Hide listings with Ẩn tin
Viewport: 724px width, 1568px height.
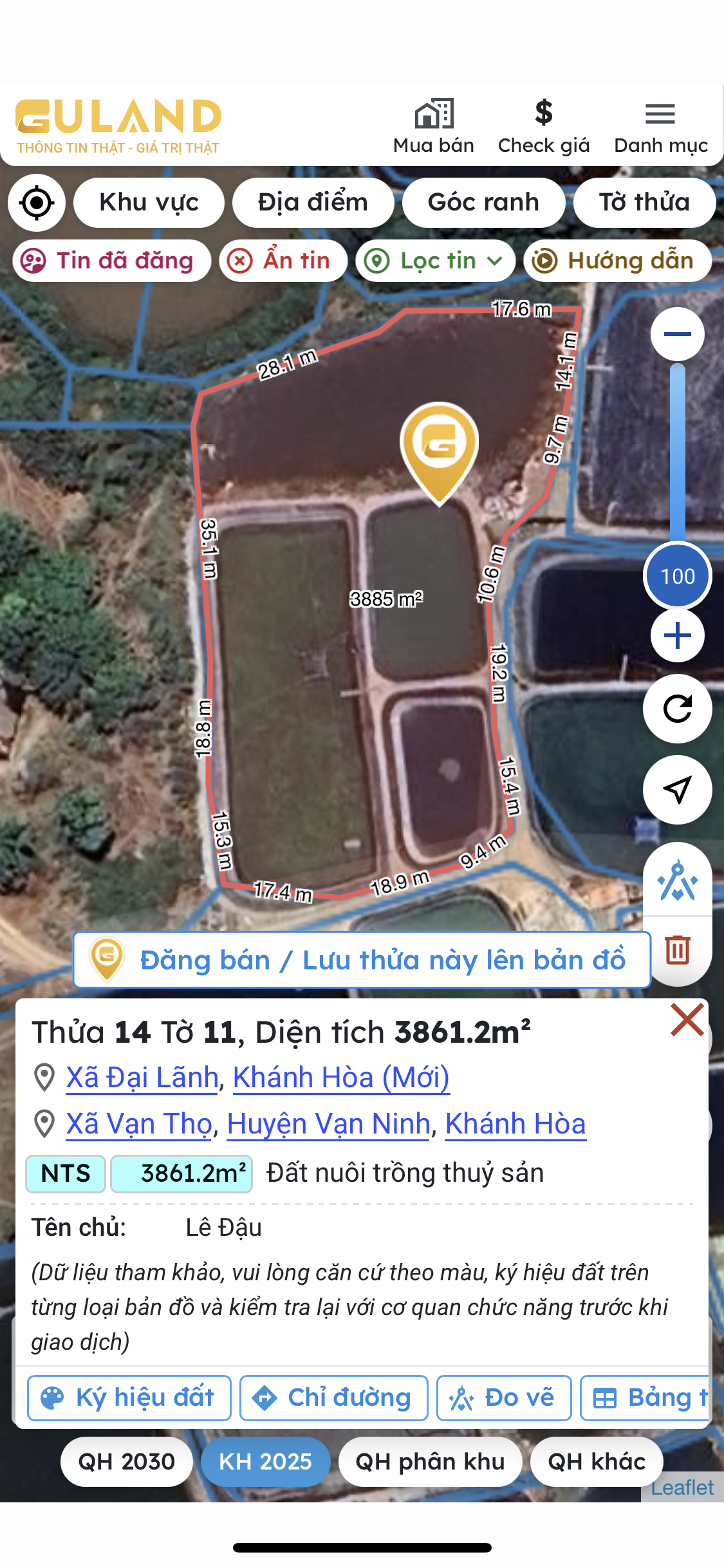click(x=283, y=261)
